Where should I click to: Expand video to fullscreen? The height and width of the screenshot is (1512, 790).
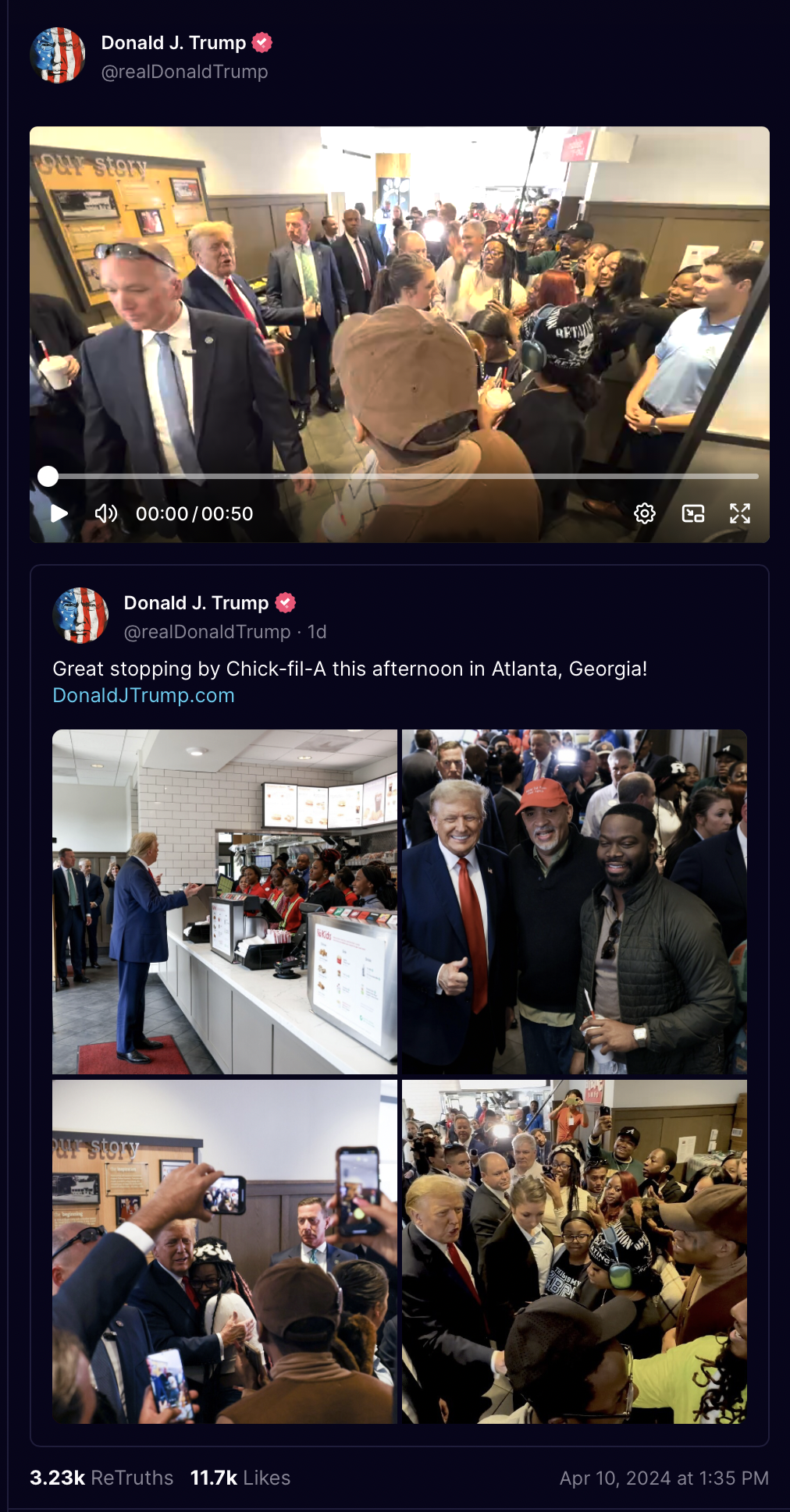(740, 513)
